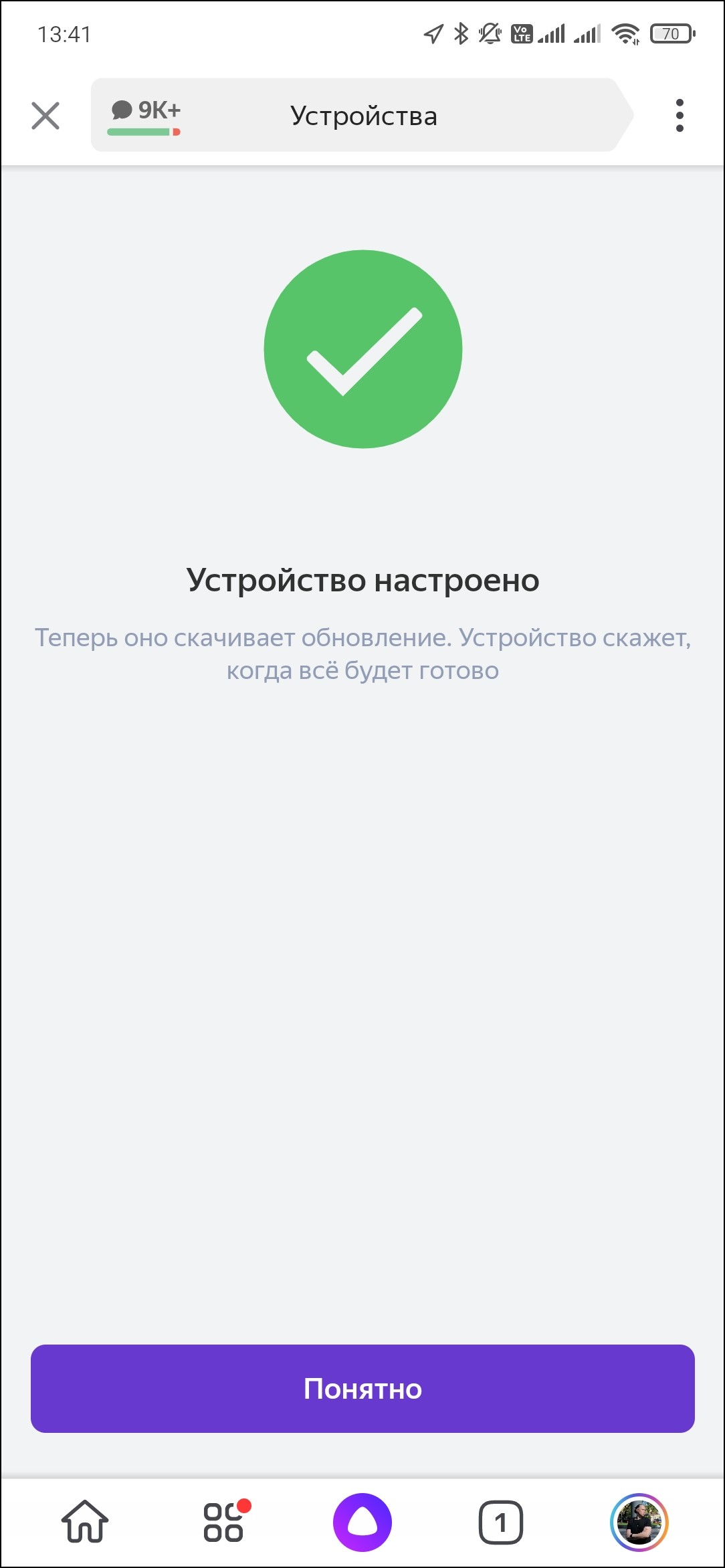View the open tabs counter
725x1568 pixels.
(x=500, y=1522)
